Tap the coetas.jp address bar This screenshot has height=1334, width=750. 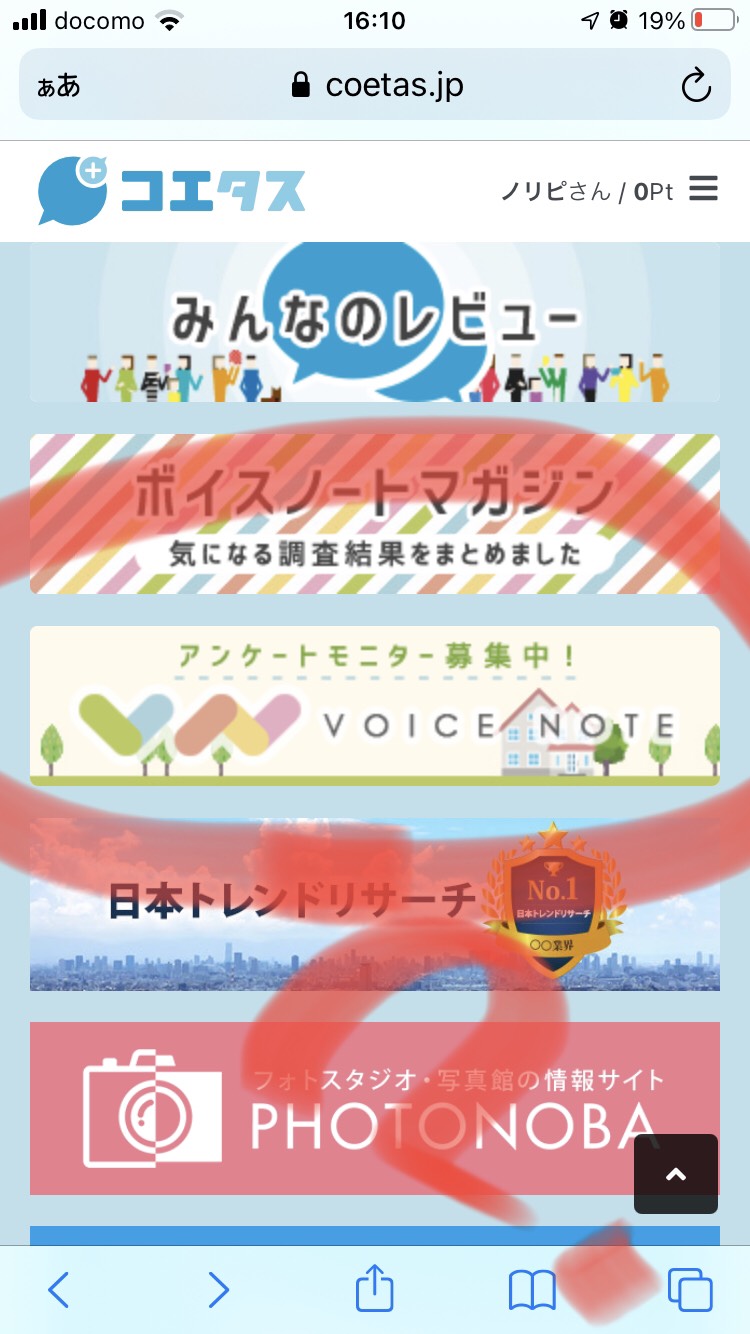click(x=377, y=85)
